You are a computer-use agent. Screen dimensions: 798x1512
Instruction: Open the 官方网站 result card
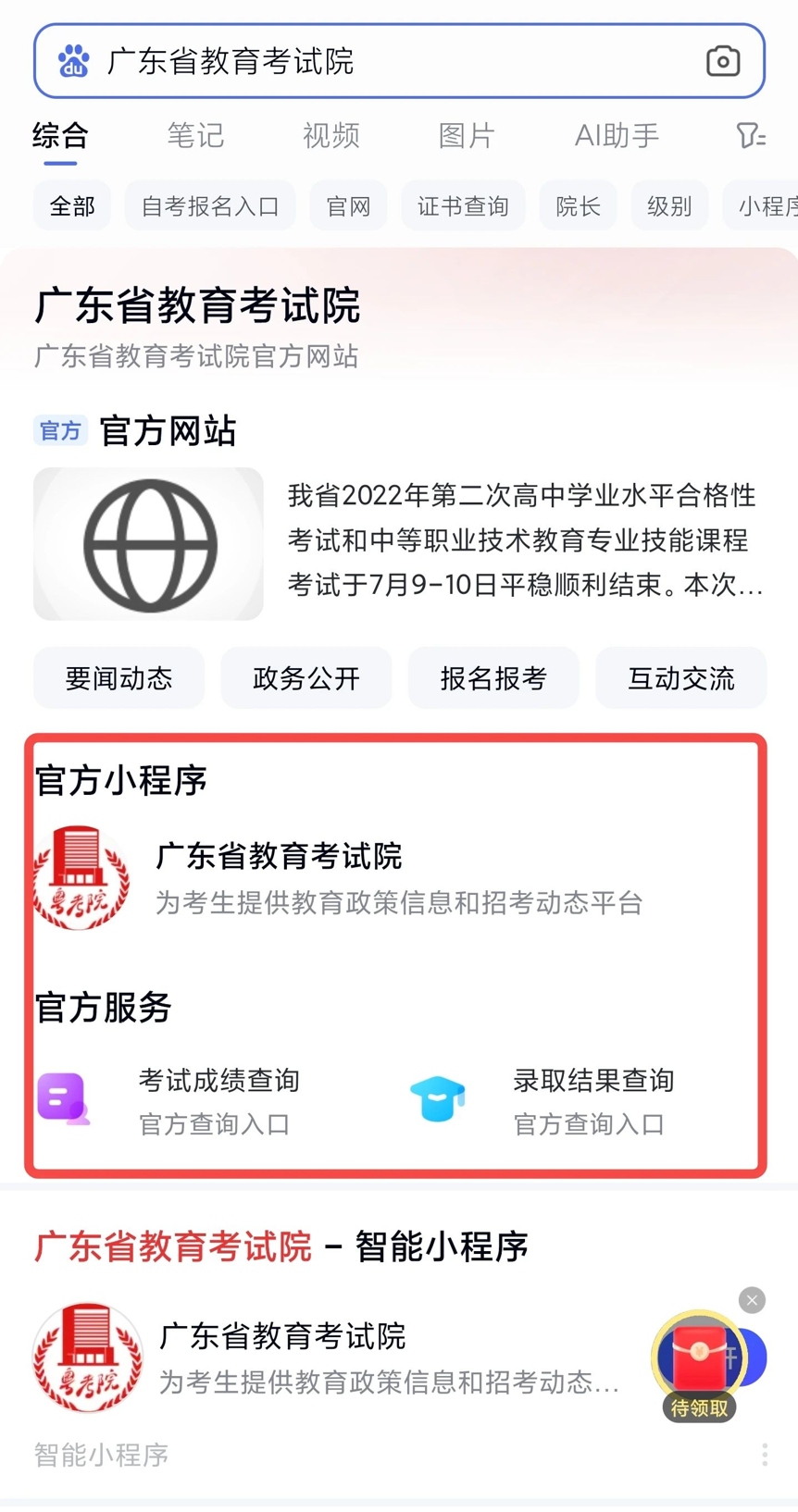pyautogui.click(x=398, y=541)
